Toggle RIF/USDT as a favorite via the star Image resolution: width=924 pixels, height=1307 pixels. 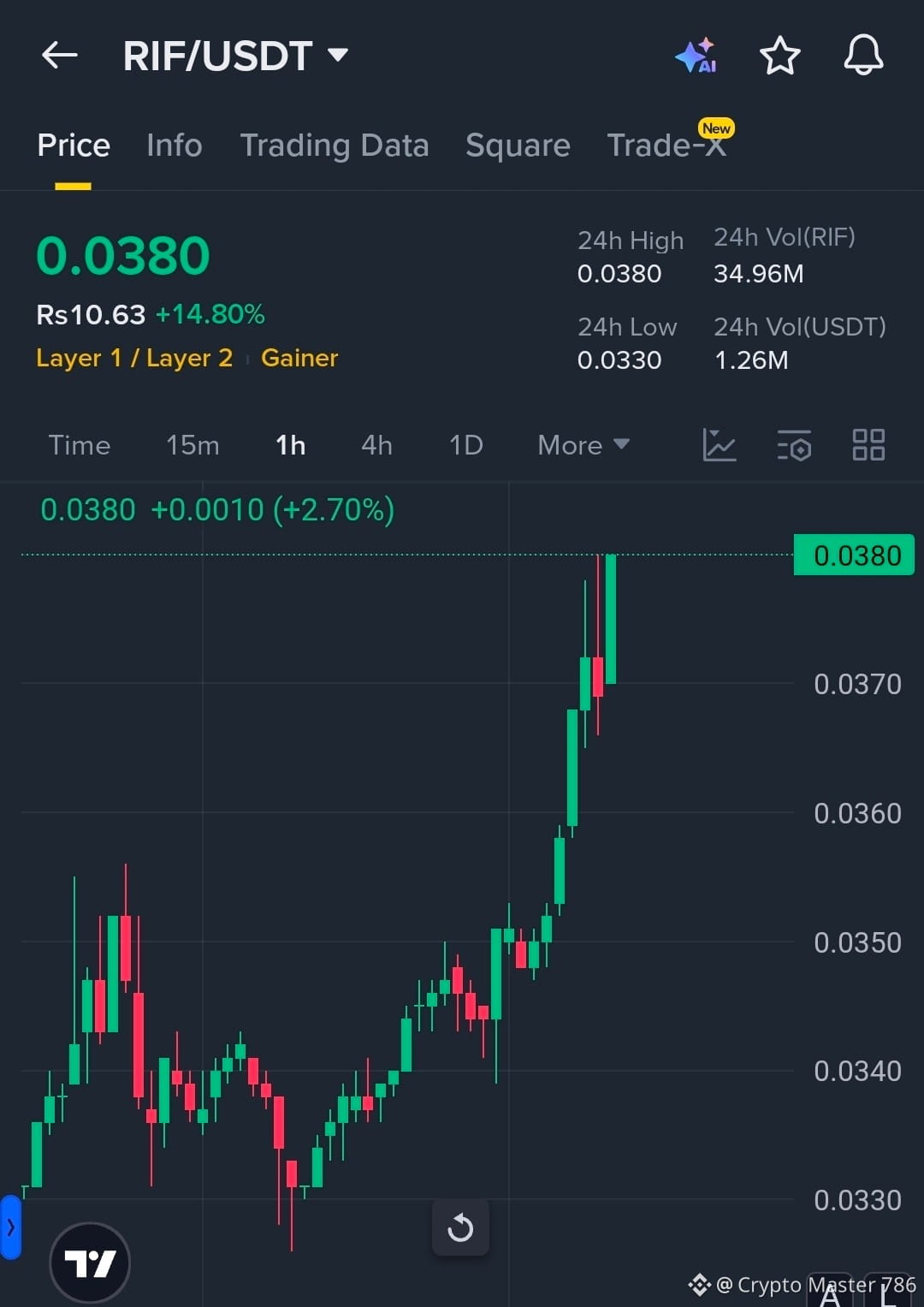(779, 55)
